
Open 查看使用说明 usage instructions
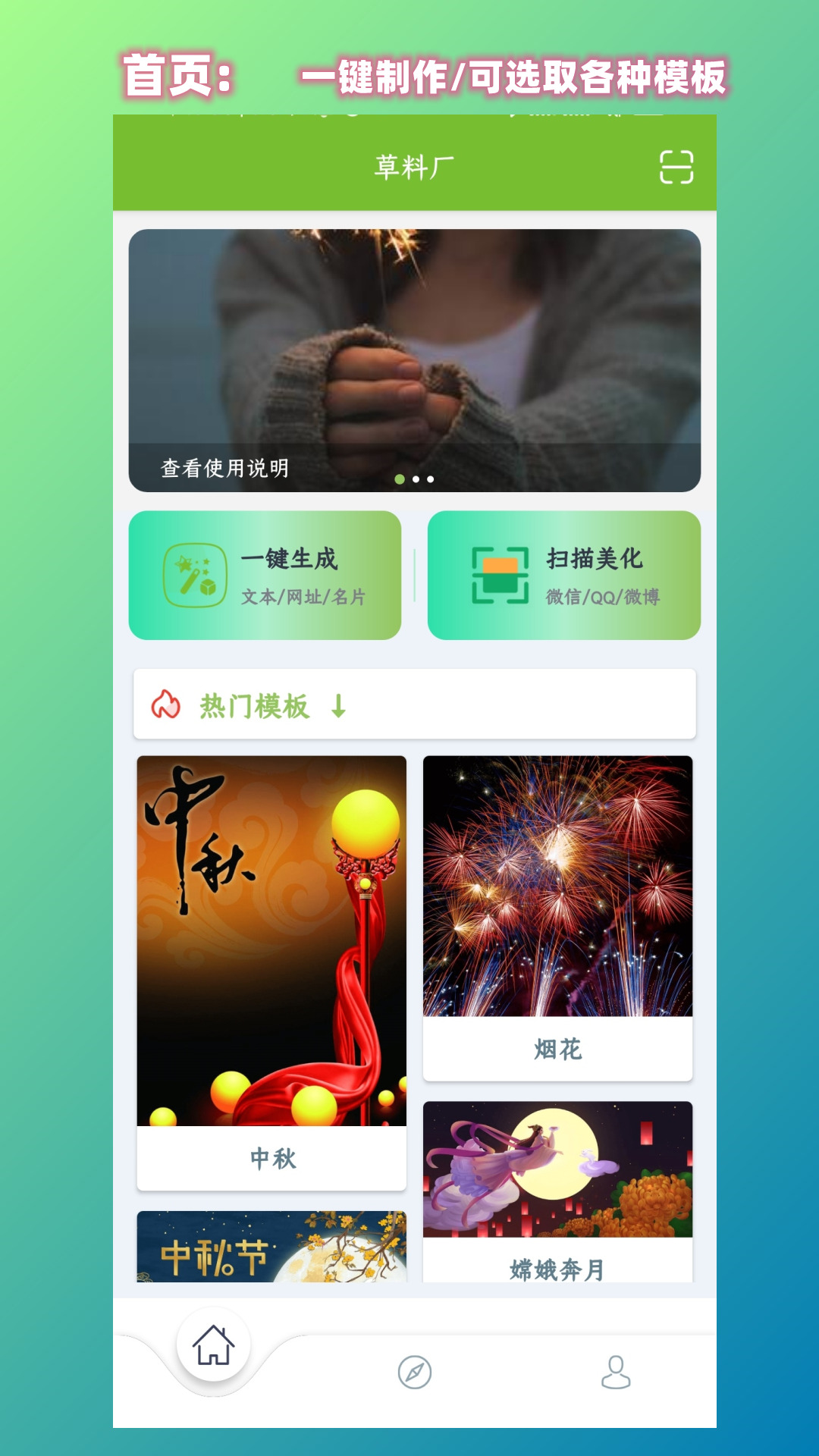224,469
